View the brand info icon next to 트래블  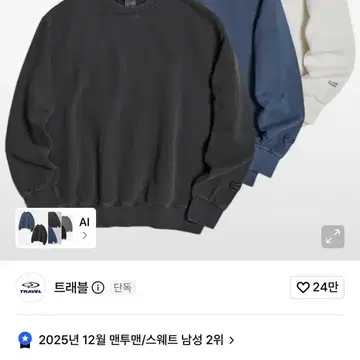(x=98, y=288)
